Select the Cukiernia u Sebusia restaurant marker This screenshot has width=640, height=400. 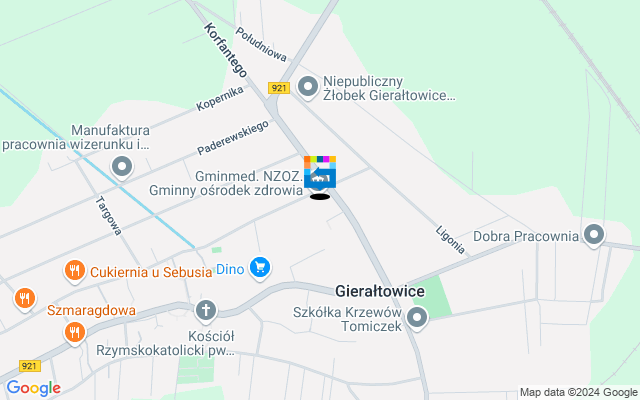coord(74,271)
